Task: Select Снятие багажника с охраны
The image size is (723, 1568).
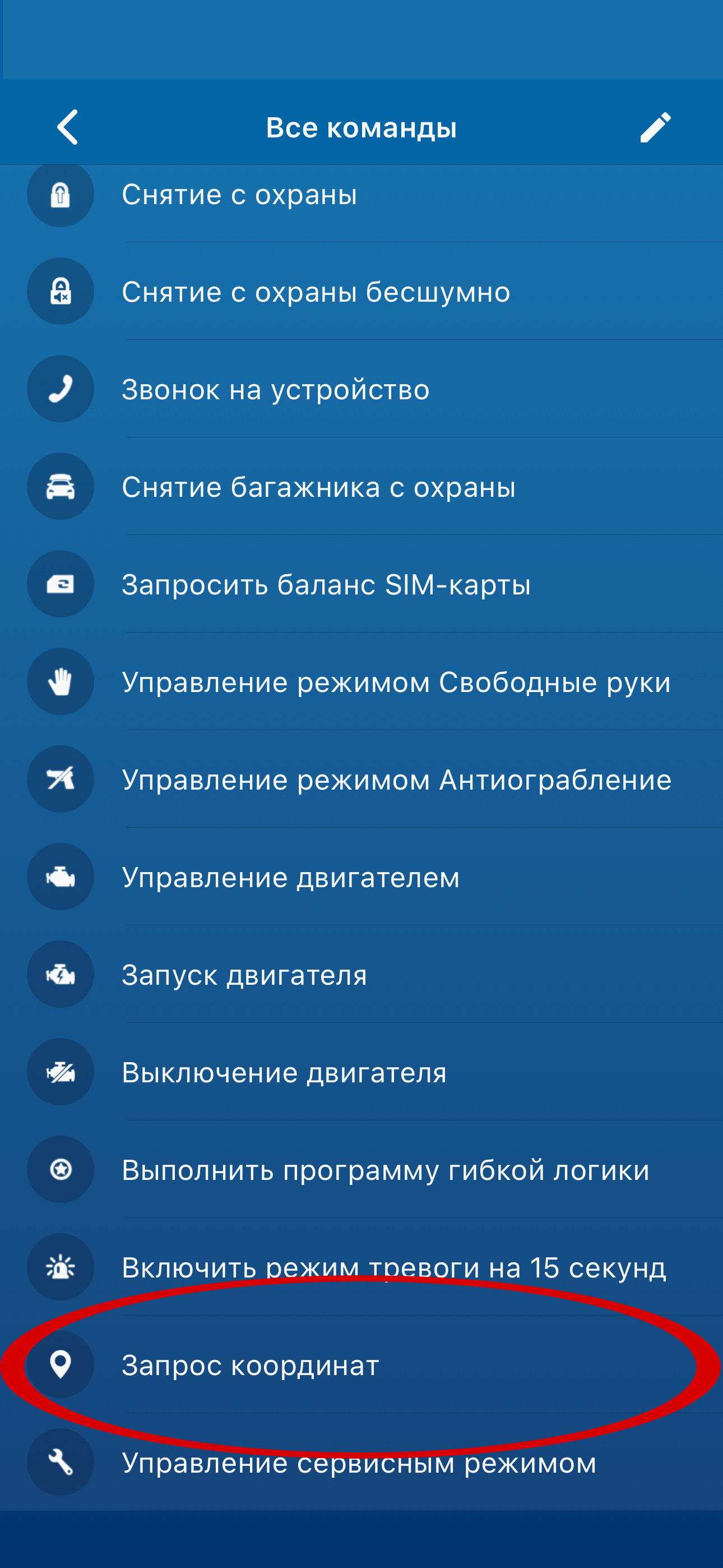Action: tap(318, 487)
